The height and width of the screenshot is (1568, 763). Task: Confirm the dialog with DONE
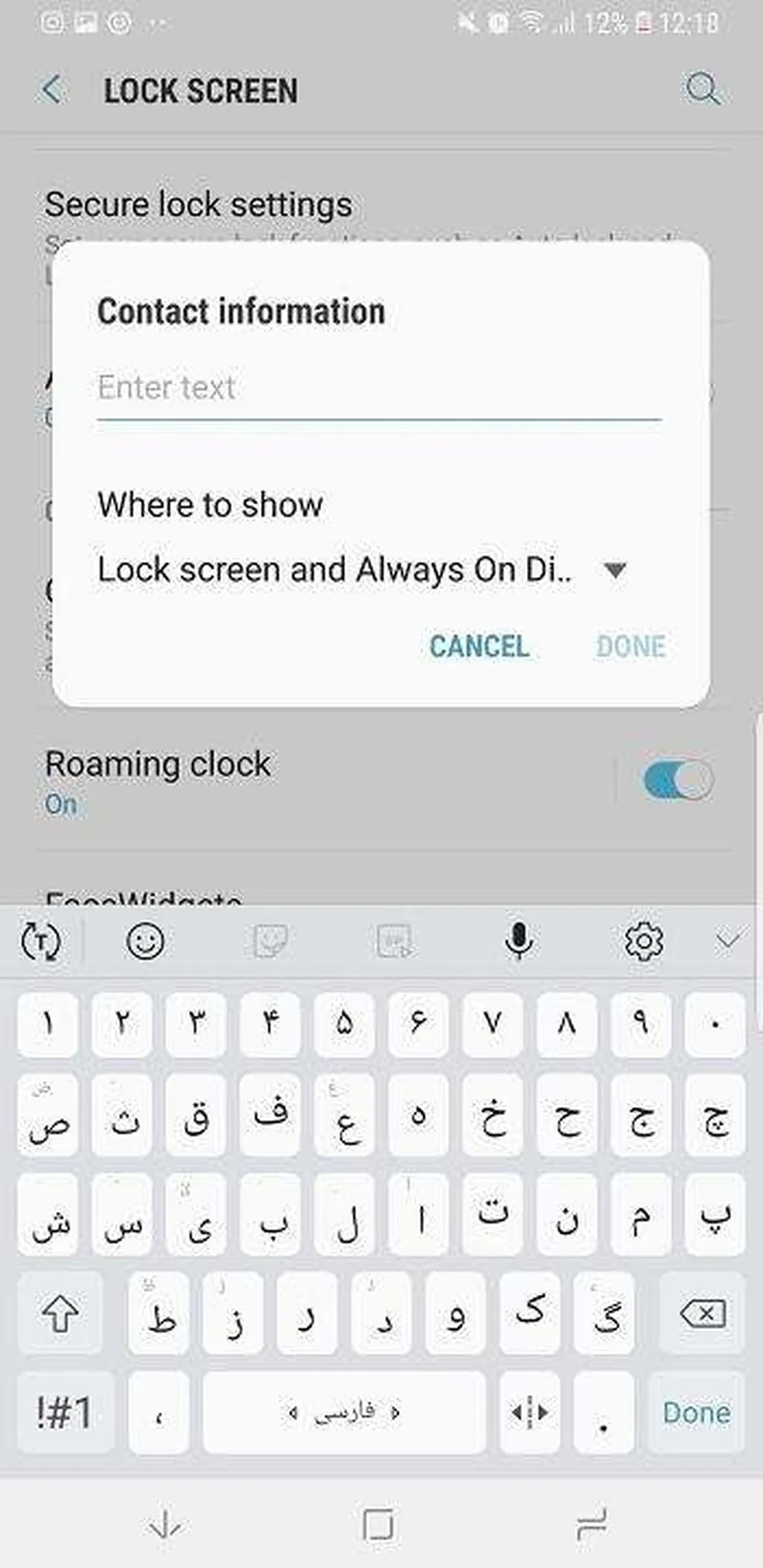(x=630, y=646)
